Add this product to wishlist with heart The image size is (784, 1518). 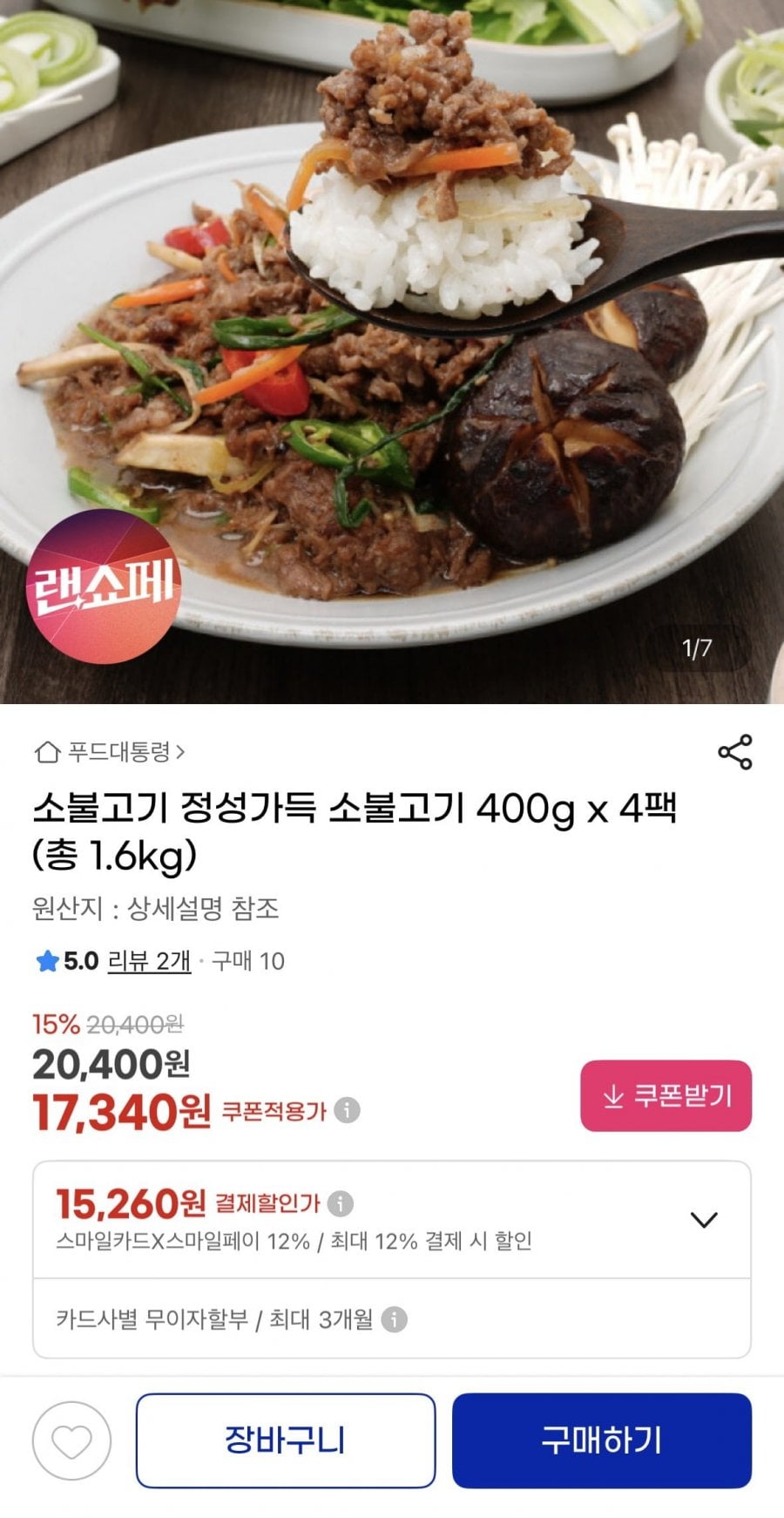71,1440
